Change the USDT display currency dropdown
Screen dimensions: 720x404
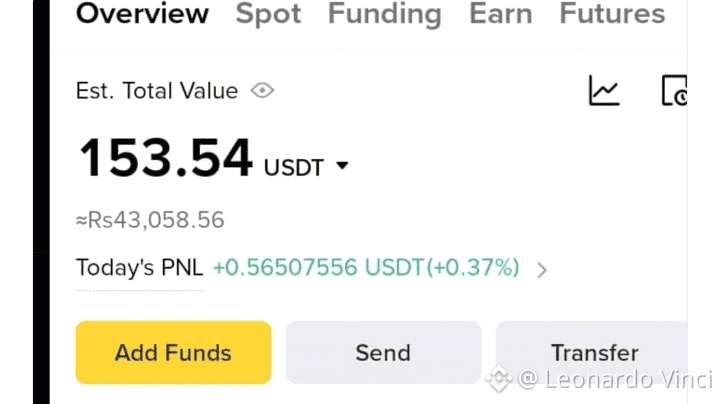point(306,167)
